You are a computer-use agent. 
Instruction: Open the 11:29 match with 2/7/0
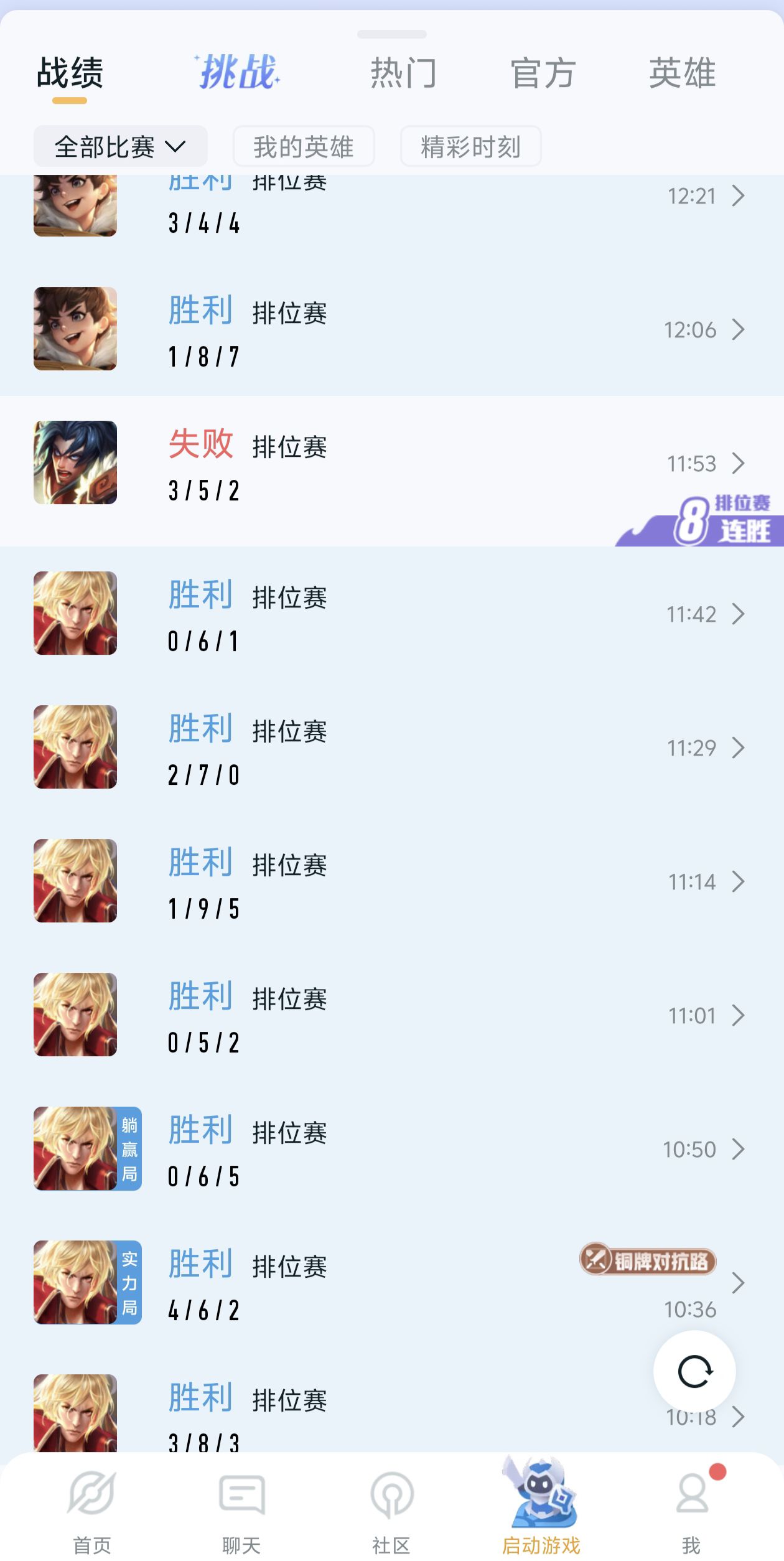(392, 748)
